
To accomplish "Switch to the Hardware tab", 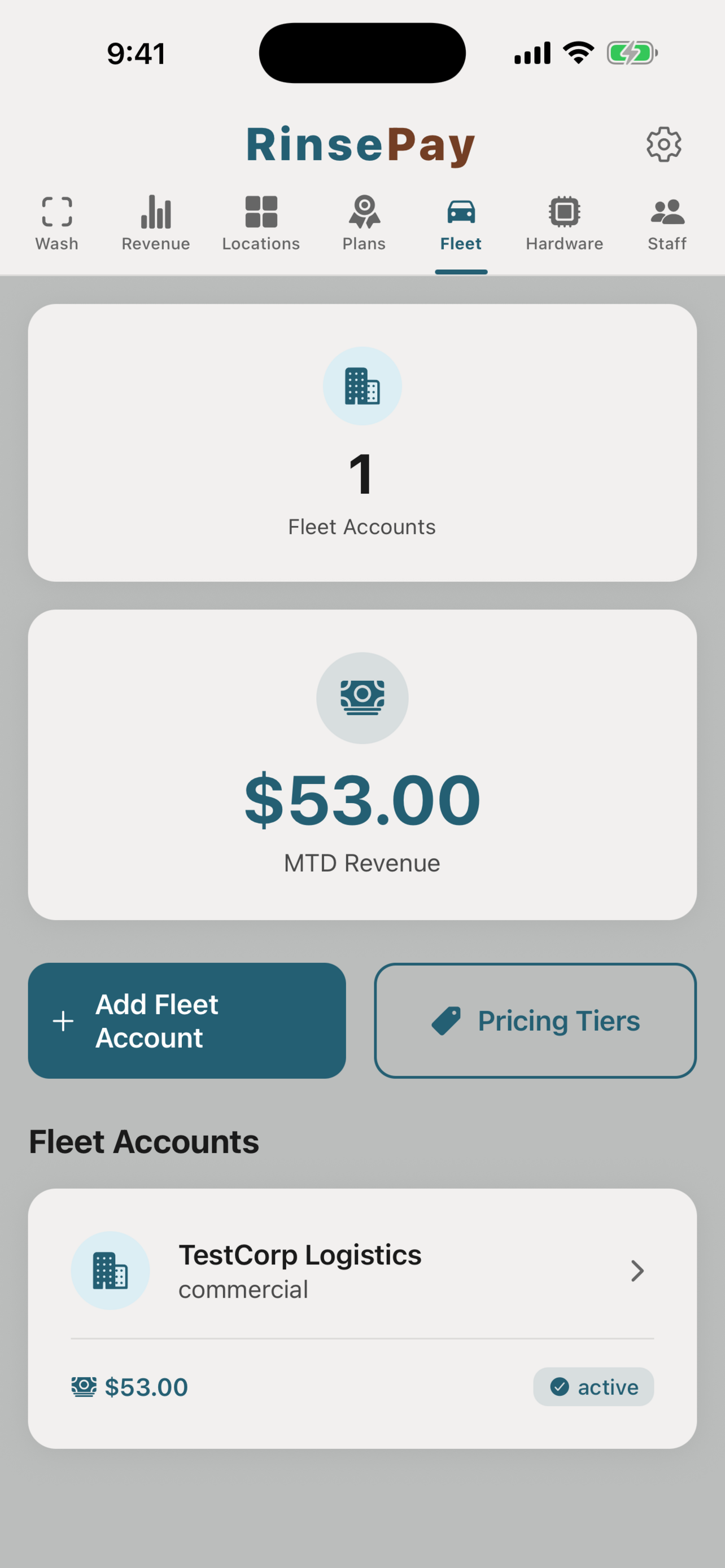I will 564,224.
